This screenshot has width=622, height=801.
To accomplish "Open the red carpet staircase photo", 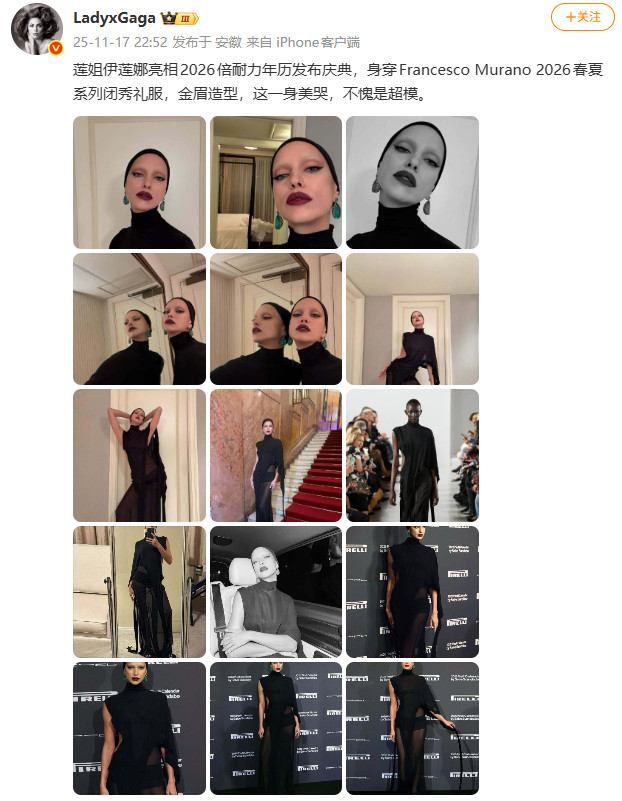I will coord(276,455).
